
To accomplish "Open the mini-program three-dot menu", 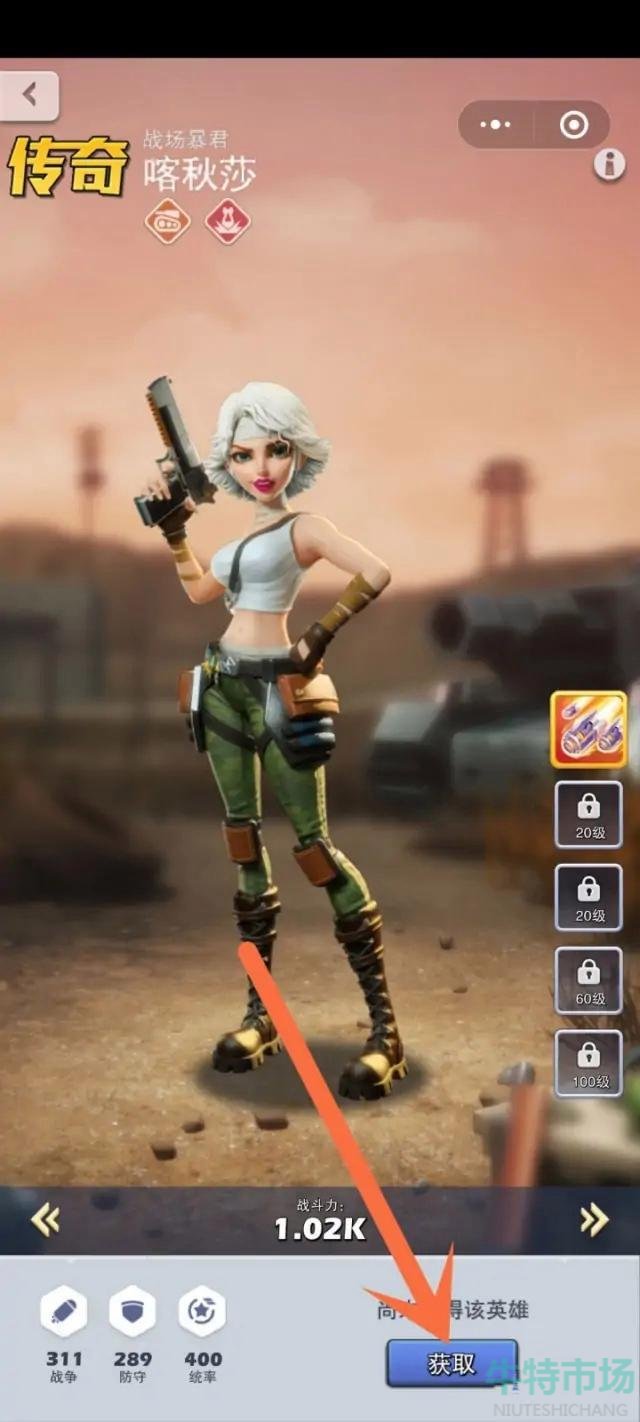I will [495, 126].
